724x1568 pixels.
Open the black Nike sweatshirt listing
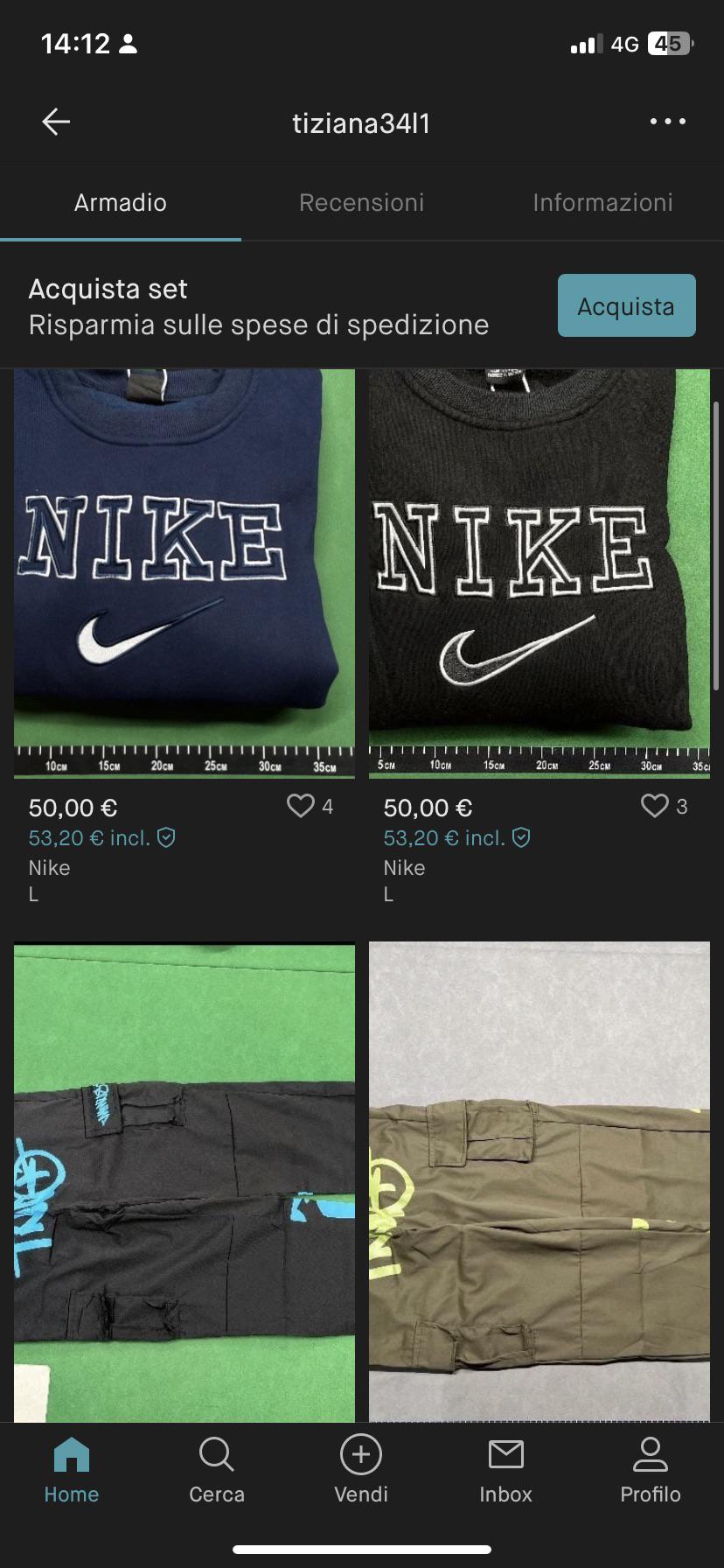pos(540,573)
